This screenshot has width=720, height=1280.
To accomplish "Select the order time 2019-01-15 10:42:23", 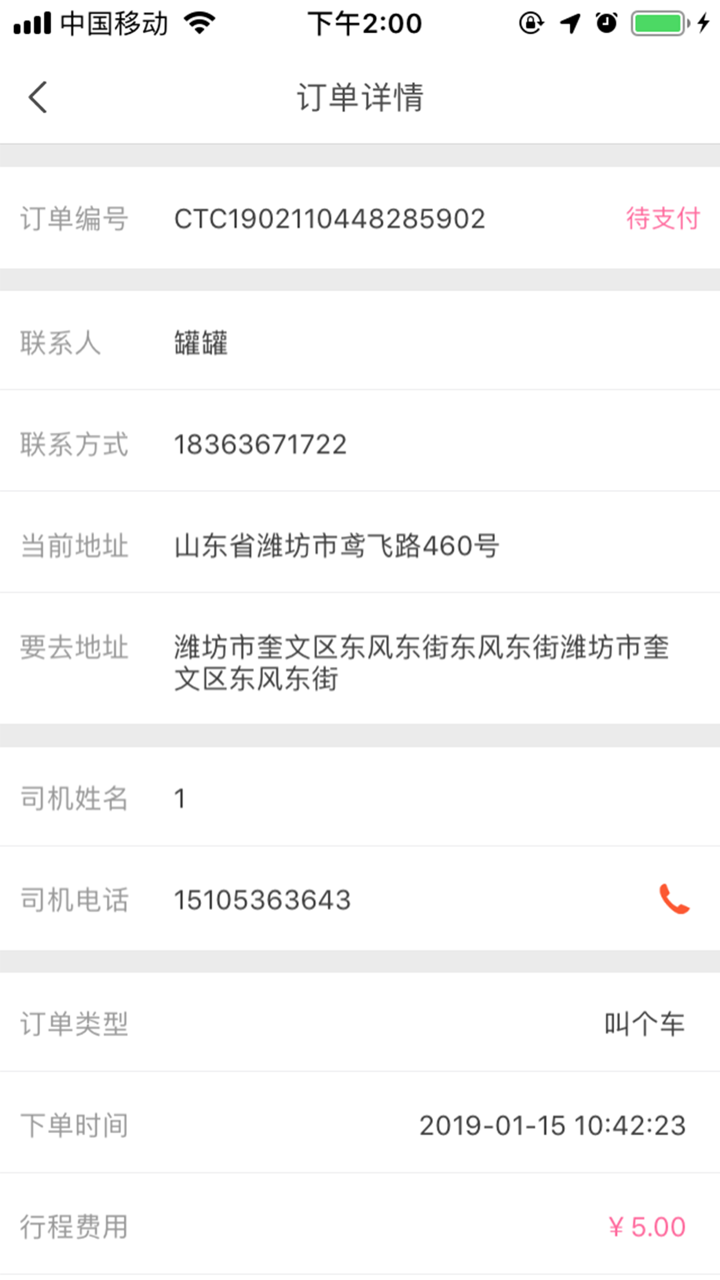I will (x=557, y=1125).
